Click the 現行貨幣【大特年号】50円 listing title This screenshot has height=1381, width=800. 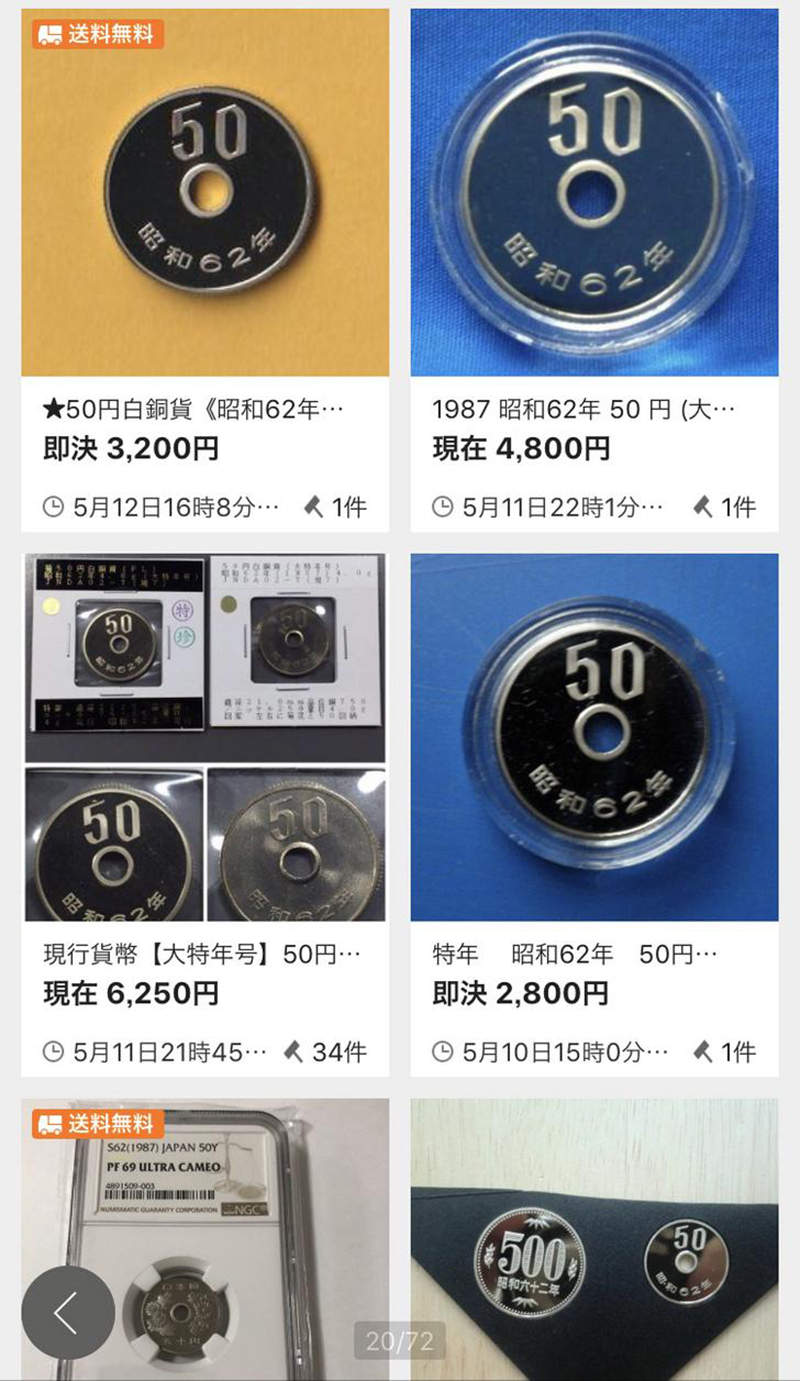[x=196, y=954]
